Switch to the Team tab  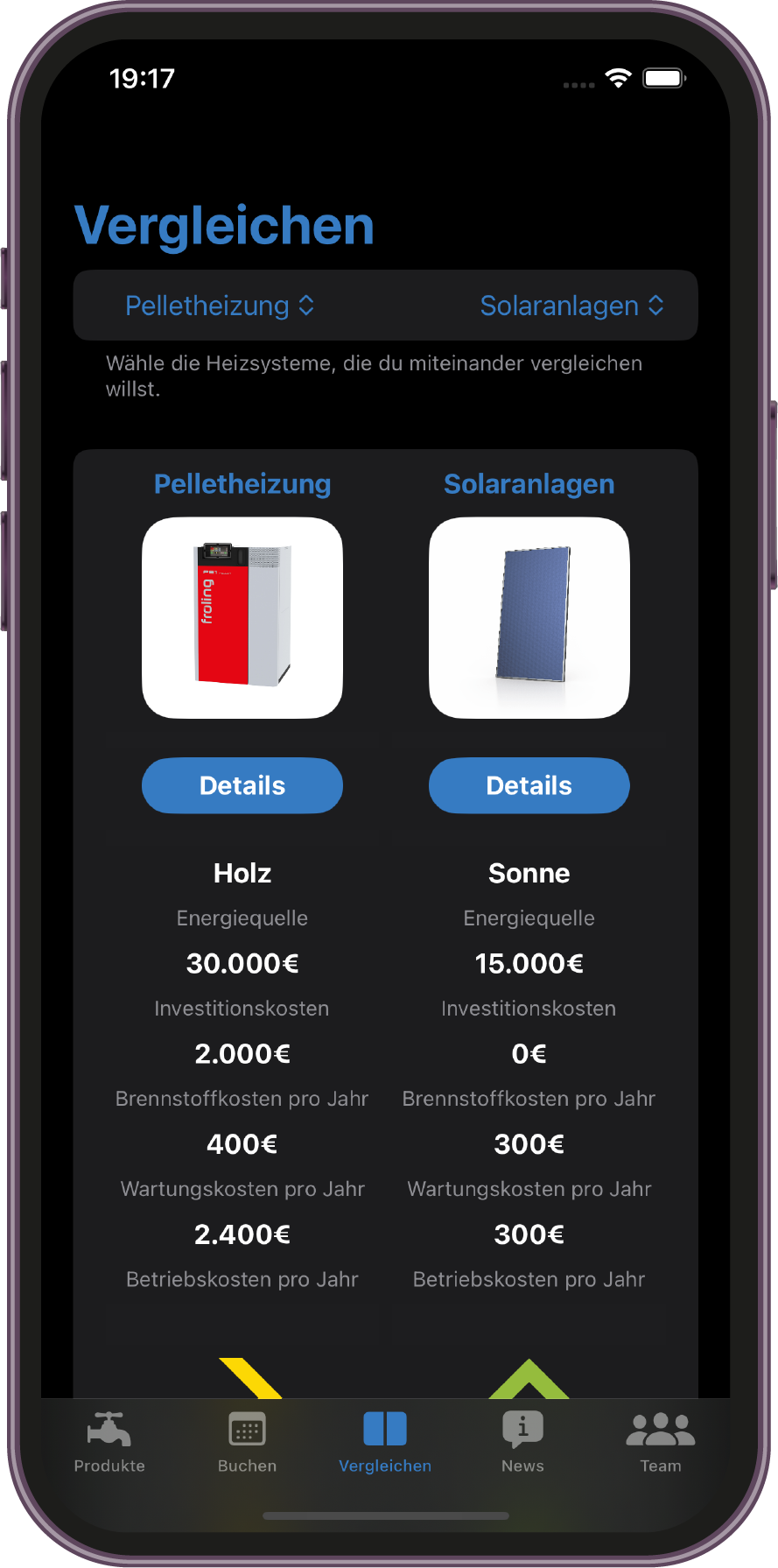click(660, 1442)
